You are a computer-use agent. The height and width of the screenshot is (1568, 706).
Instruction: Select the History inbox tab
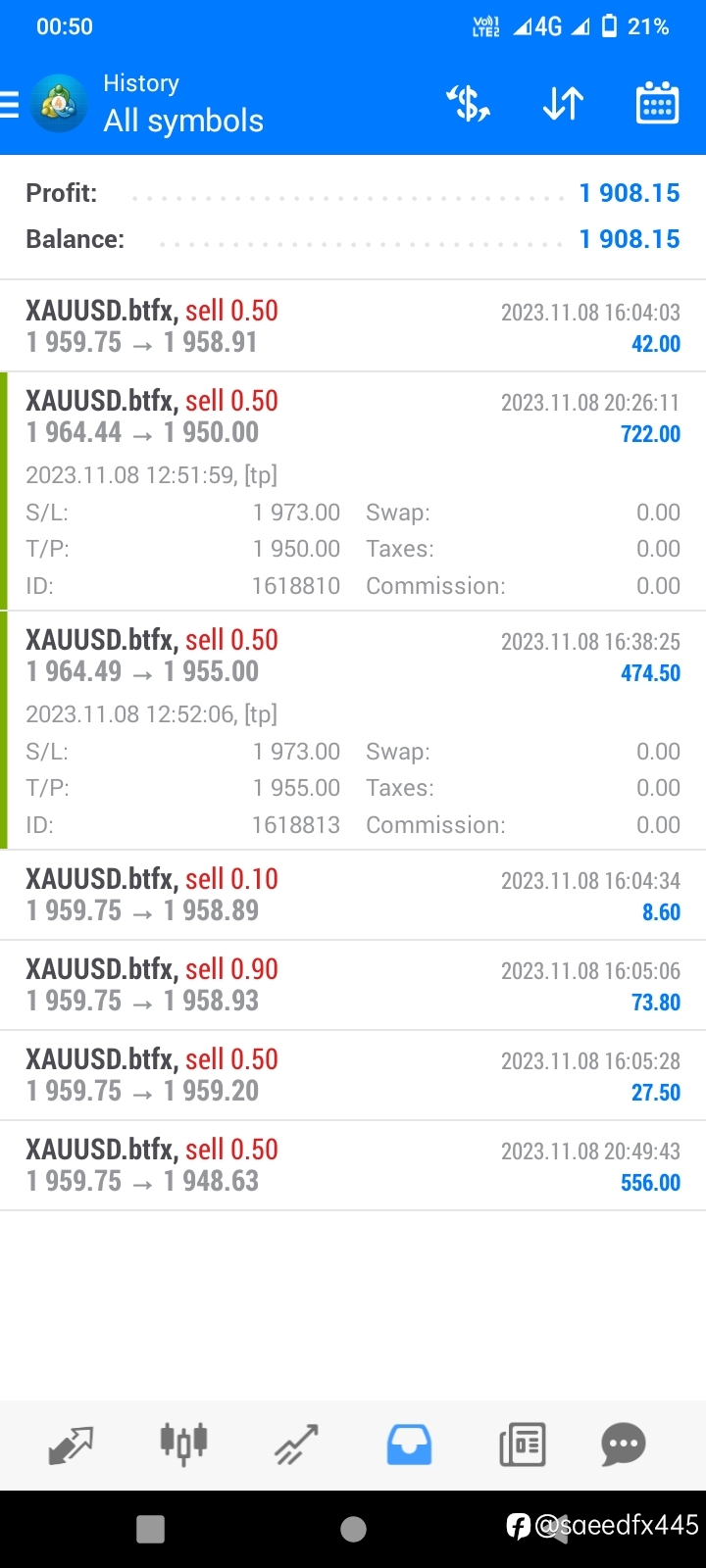coord(409,1445)
